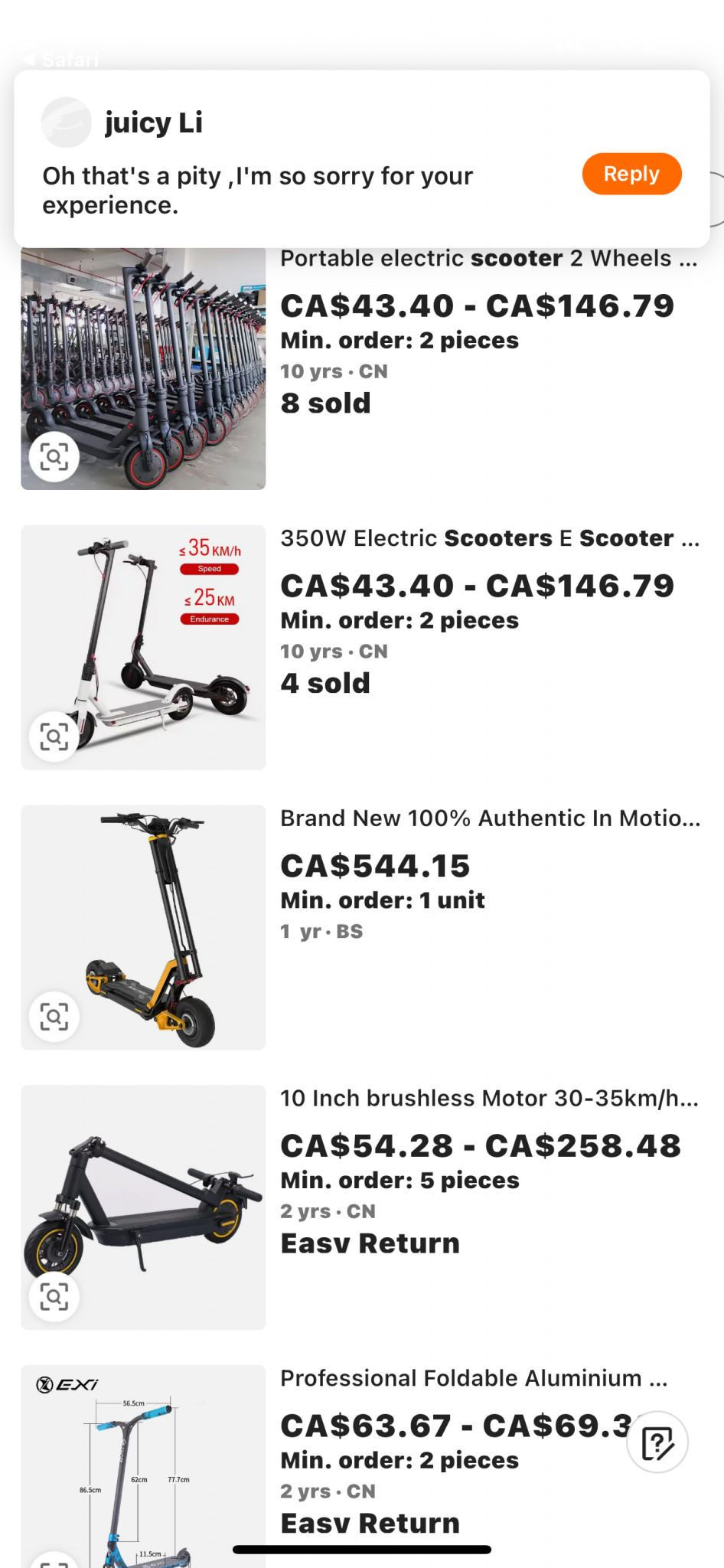
Task: Reply to juicy Li's message
Action: pyautogui.click(x=631, y=174)
